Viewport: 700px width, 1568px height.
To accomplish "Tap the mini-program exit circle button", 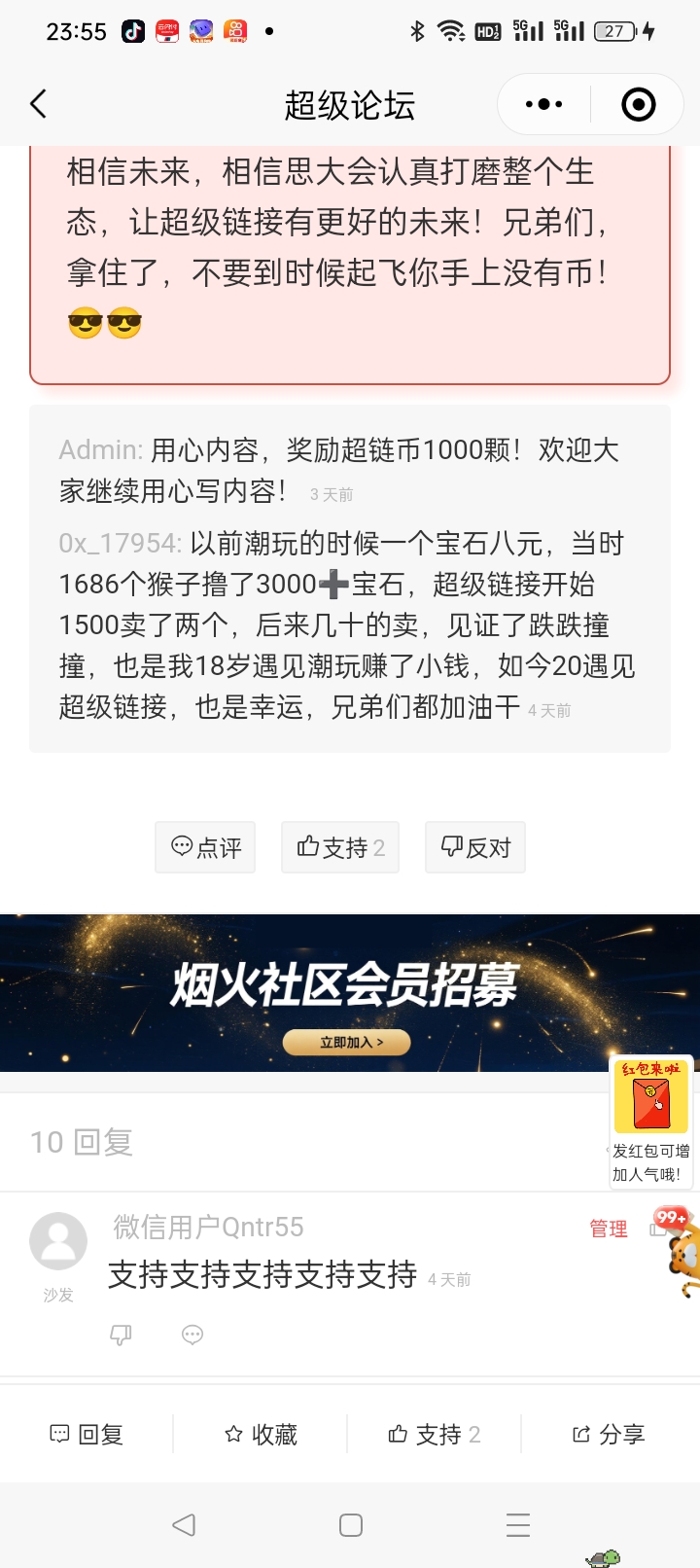I will coord(637,103).
